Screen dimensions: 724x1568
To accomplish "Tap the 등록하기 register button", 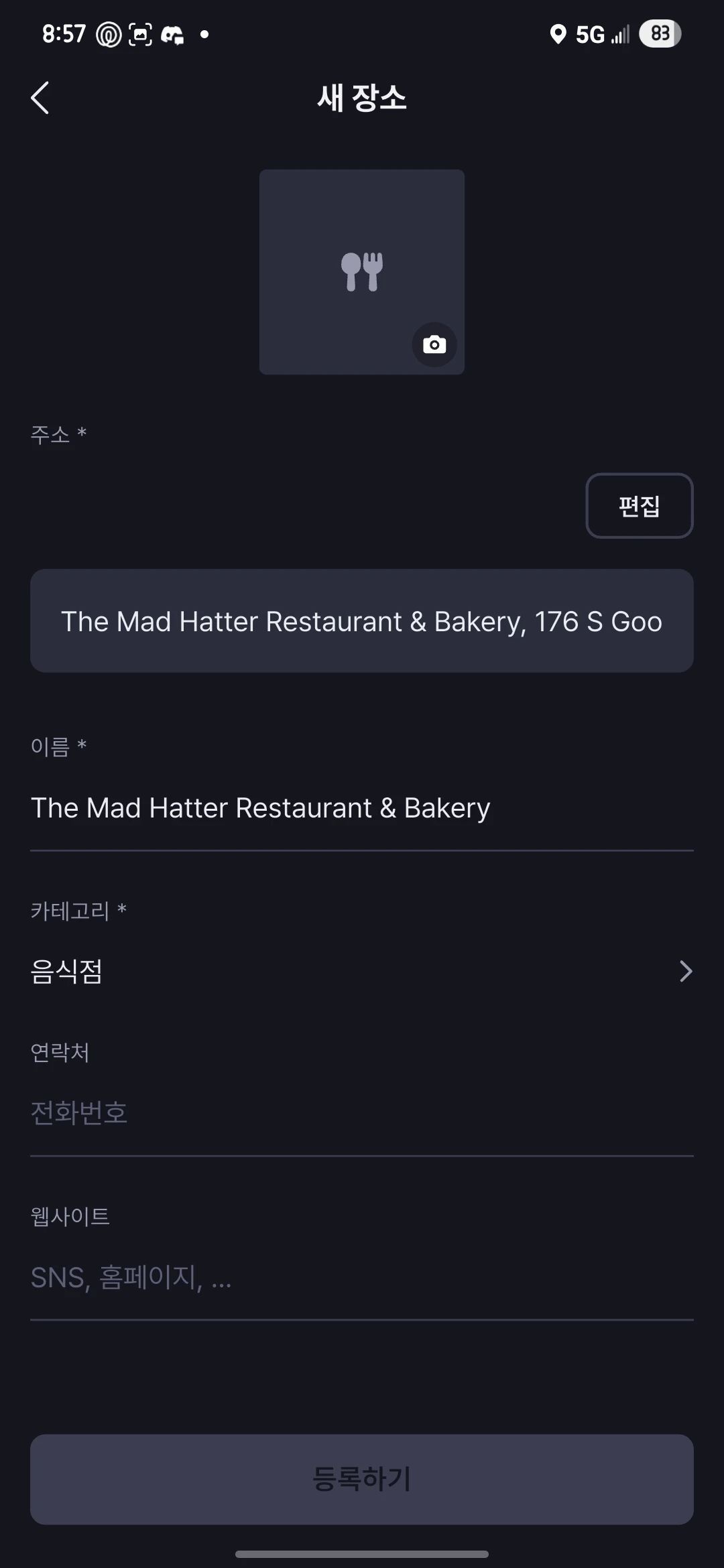I will point(362,1480).
